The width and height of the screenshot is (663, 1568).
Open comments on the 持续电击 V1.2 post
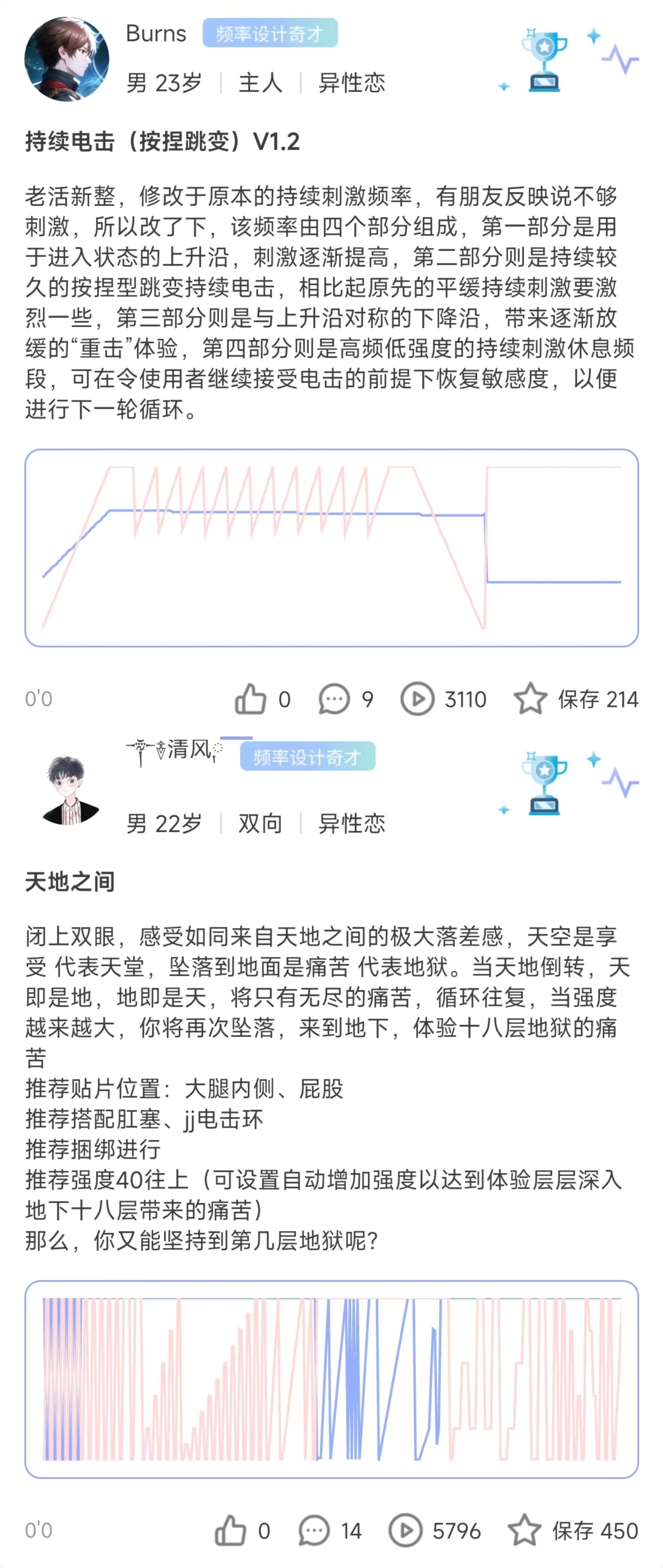click(x=334, y=699)
